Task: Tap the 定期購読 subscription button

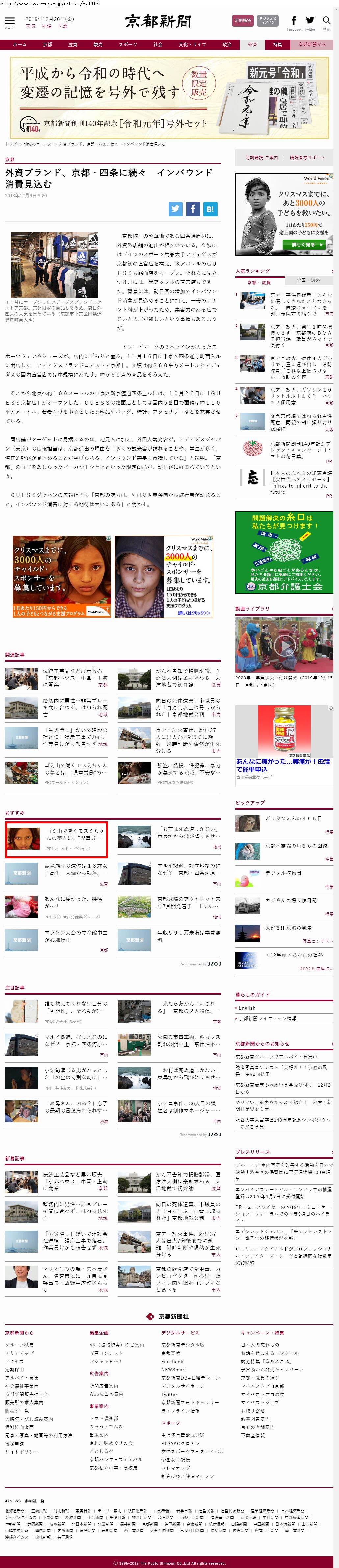Action: pyautogui.click(x=242, y=21)
